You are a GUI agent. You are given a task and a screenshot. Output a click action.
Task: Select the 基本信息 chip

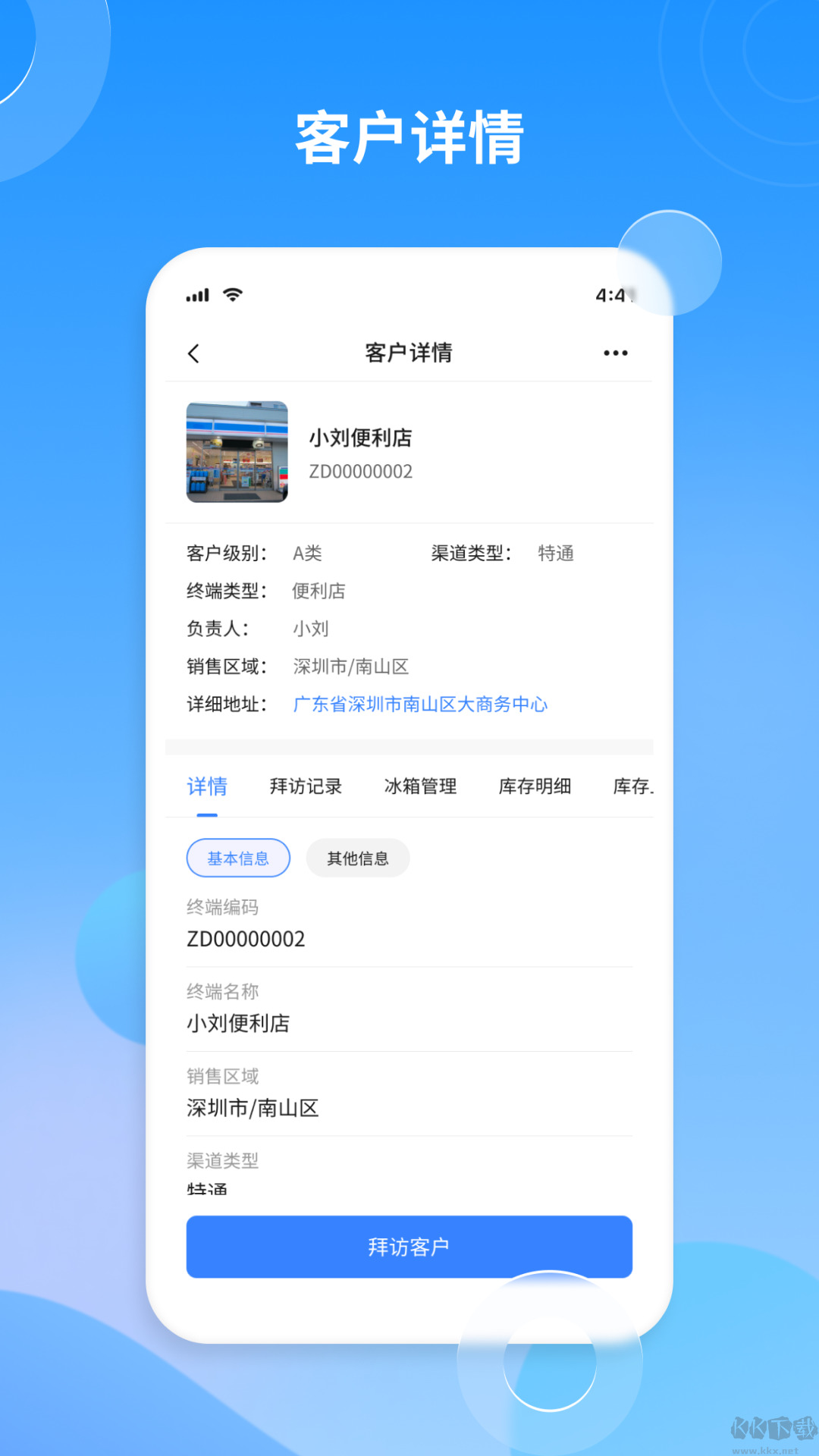(237, 858)
